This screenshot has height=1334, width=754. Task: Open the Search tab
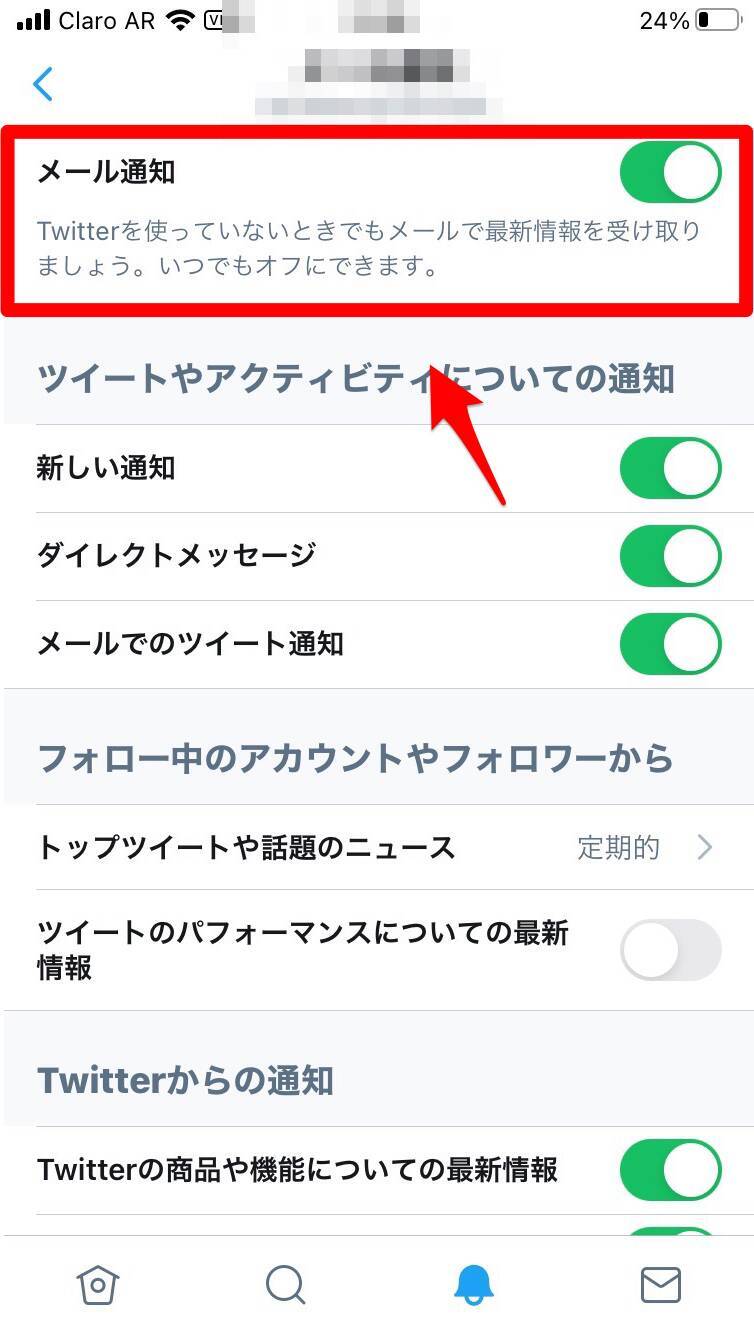click(286, 1284)
